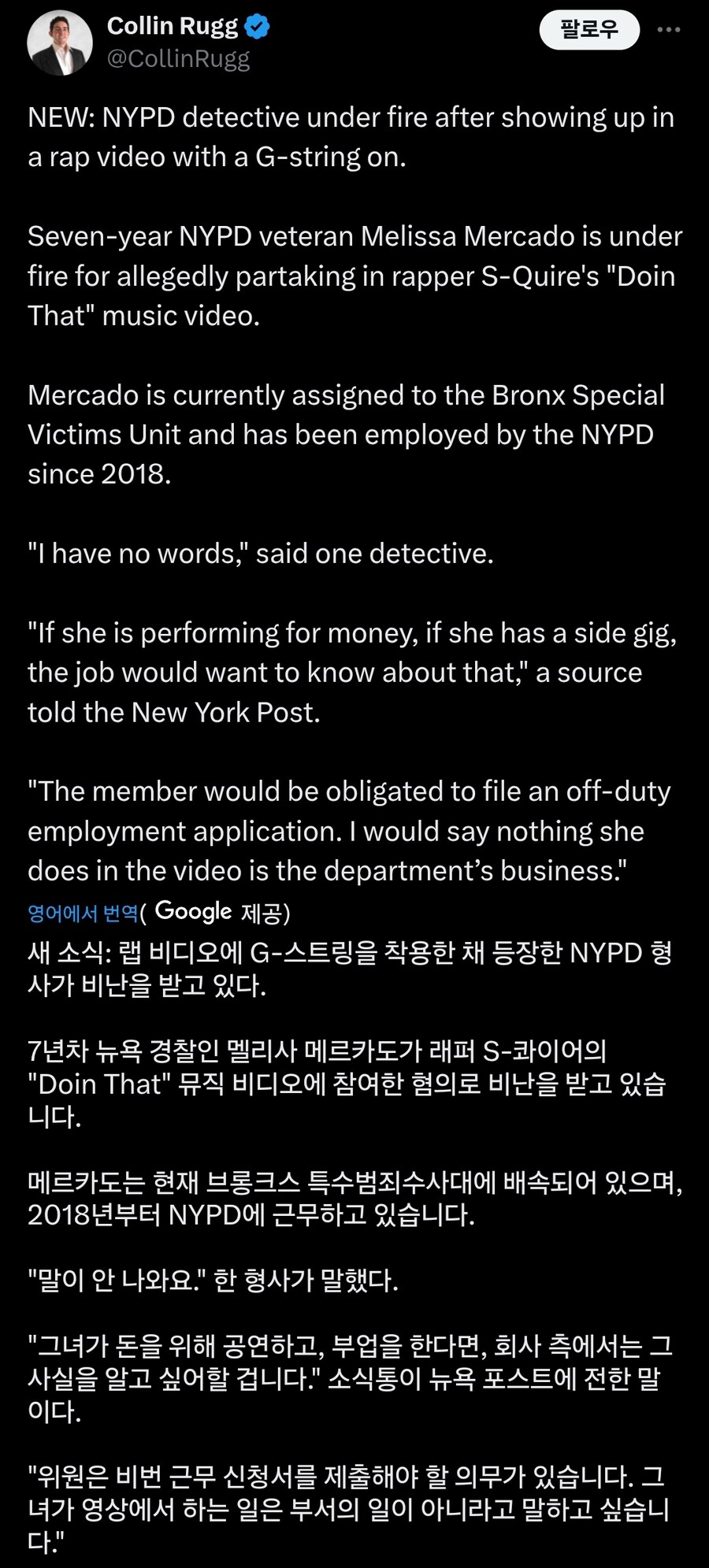Expand the post options via the ellipsis control

tap(668, 28)
